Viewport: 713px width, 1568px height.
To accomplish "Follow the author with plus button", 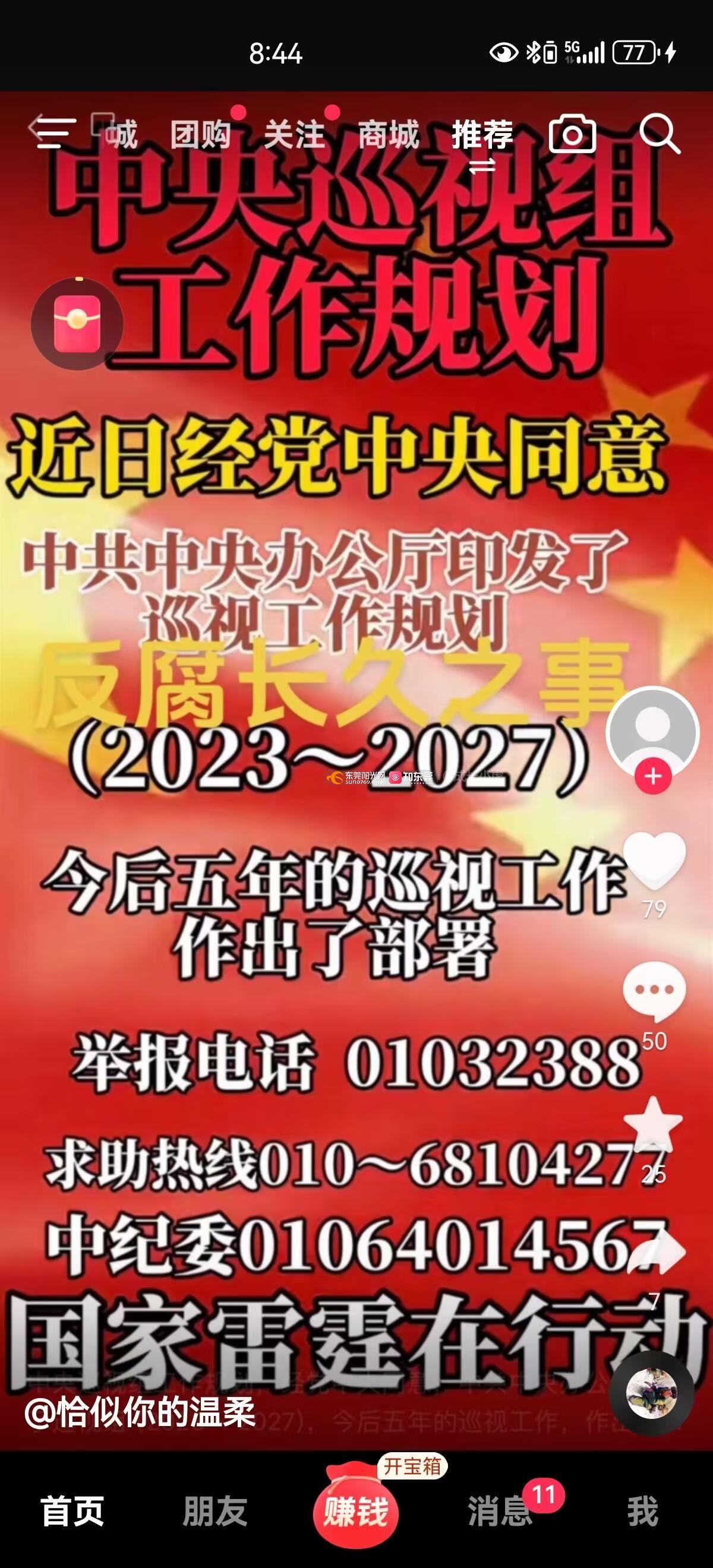I will click(x=653, y=777).
